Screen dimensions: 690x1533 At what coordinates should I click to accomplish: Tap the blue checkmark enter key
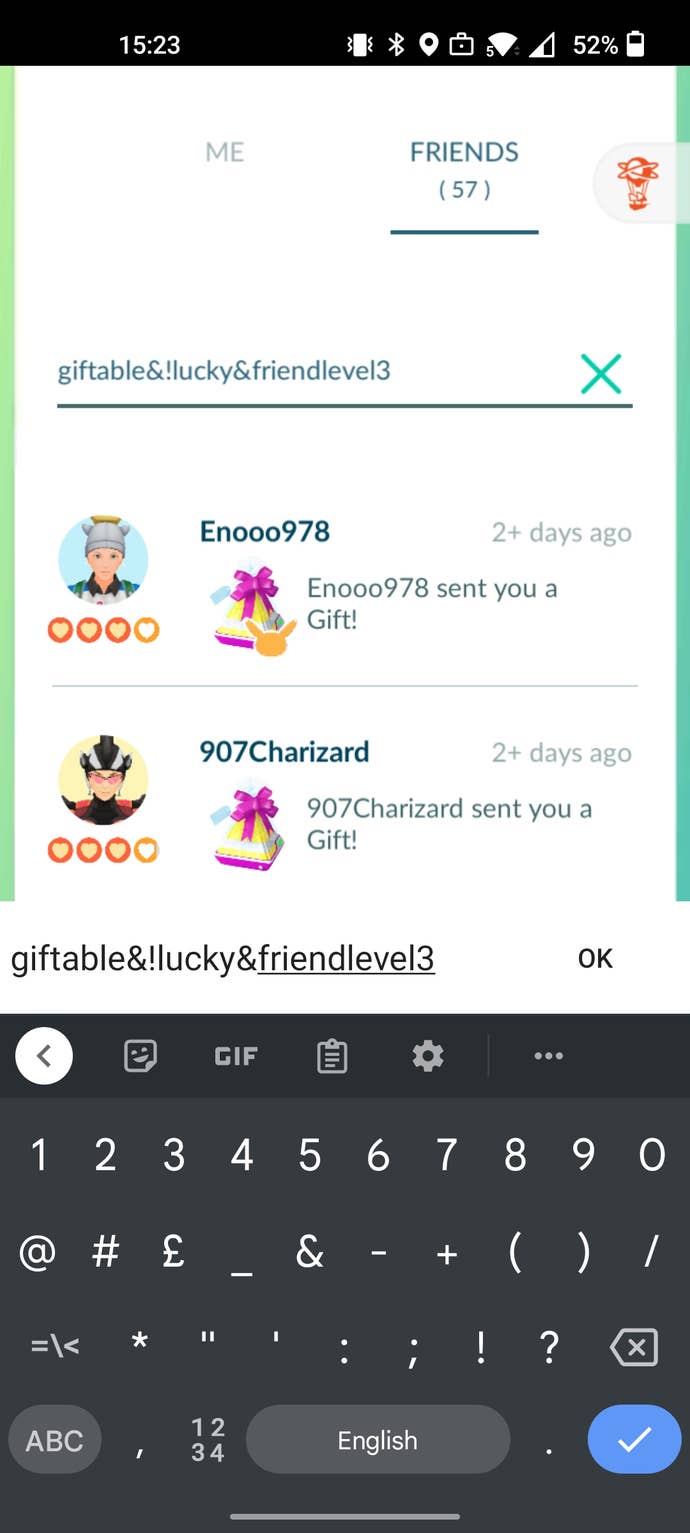(x=634, y=1439)
